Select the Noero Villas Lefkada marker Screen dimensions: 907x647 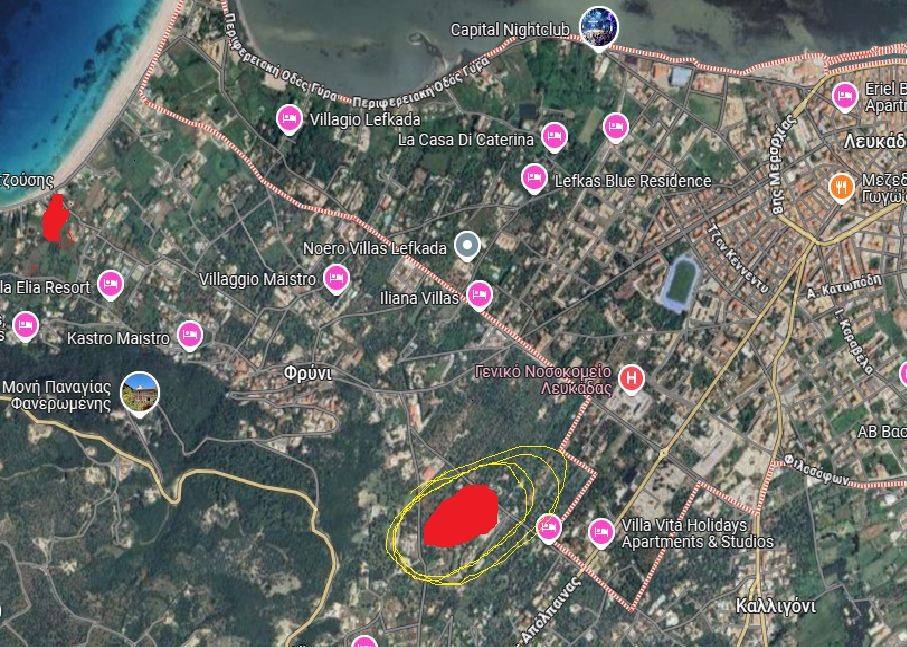click(466, 244)
